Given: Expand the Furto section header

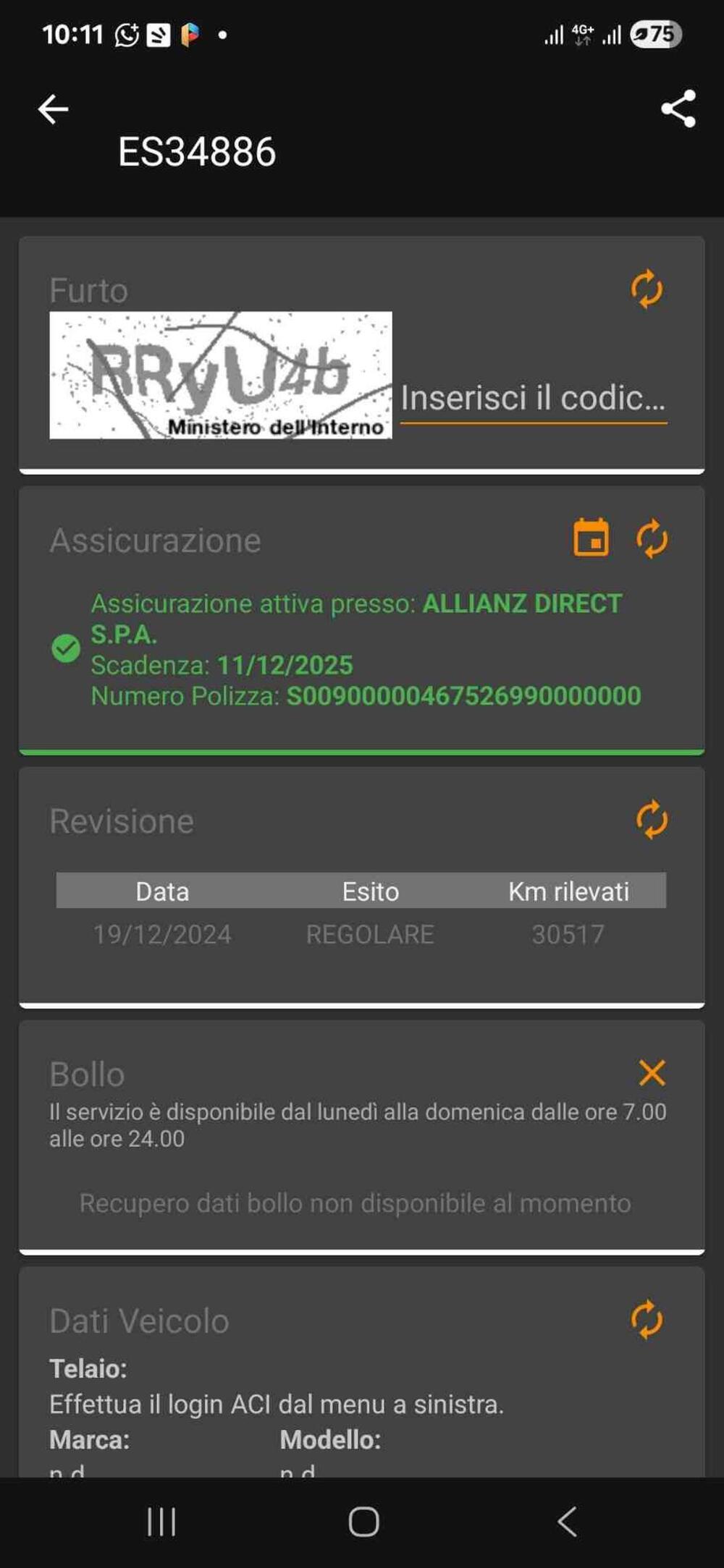Looking at the screenshot, I should (88, 290).
